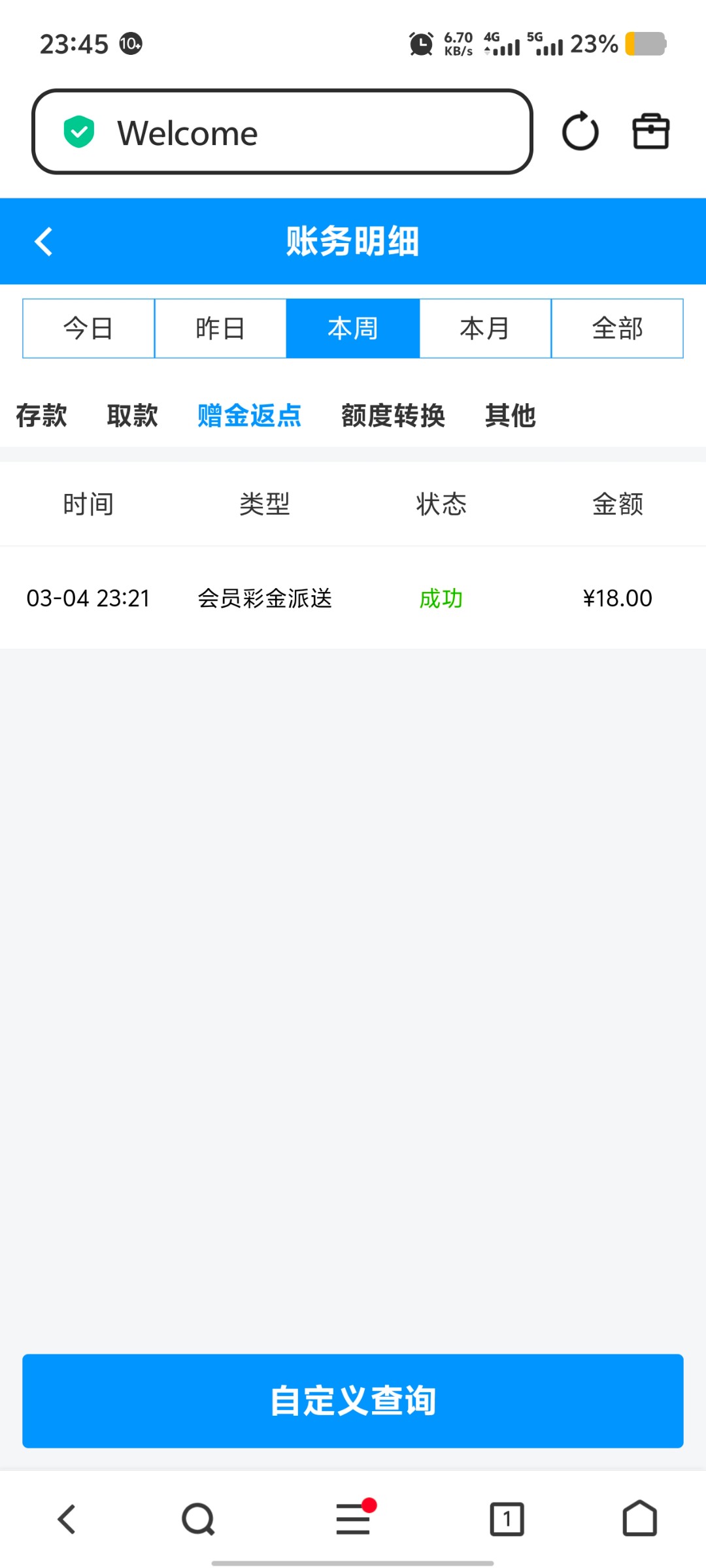The image size is (706, 1568).
Task: Switch to the 取款 category
Action: pyautogui.click(x=133, y=416)
